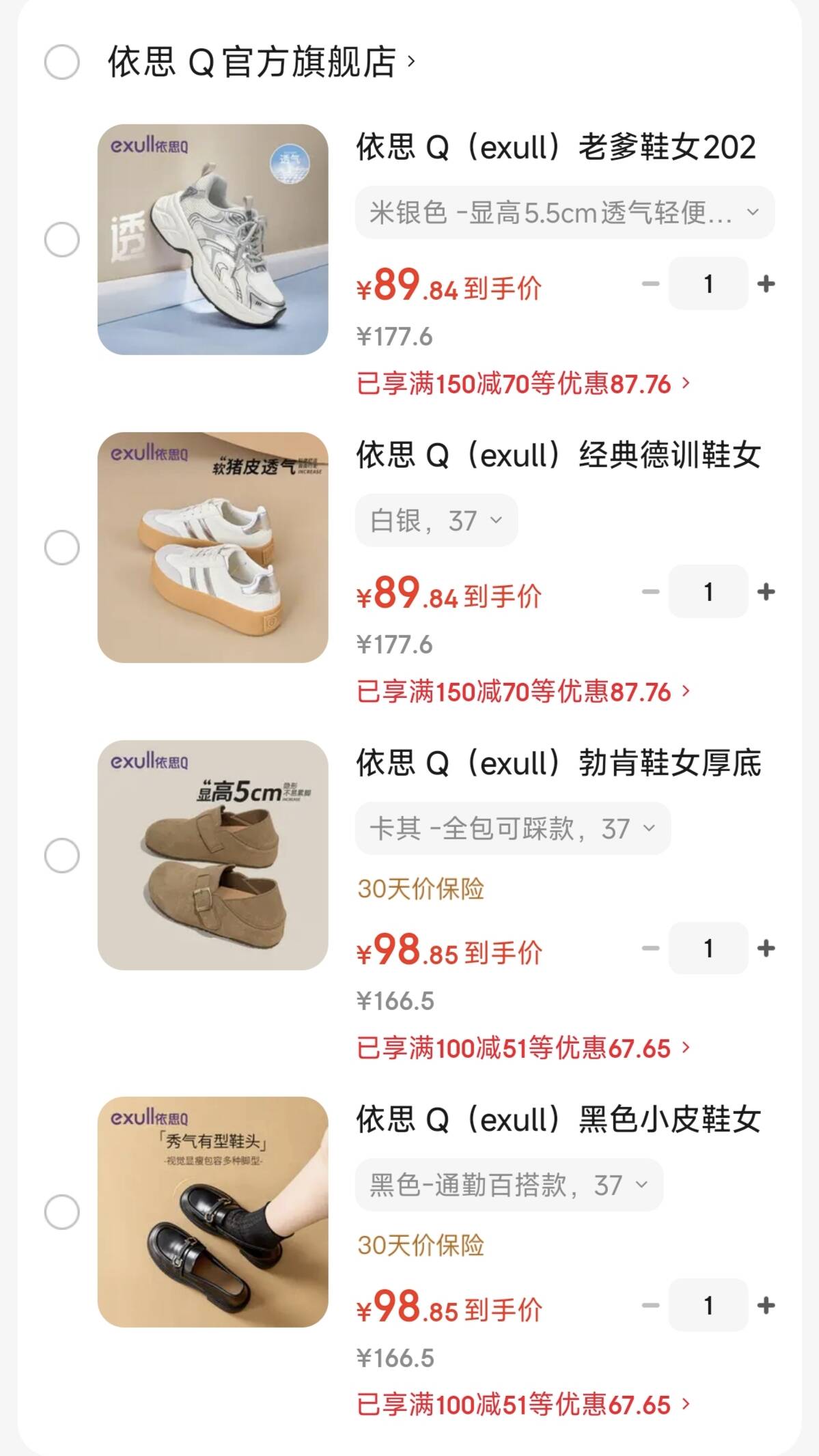View discount details for 勃肯鞋女厚底
819x1456 pixels.
tap(523, 1048)
